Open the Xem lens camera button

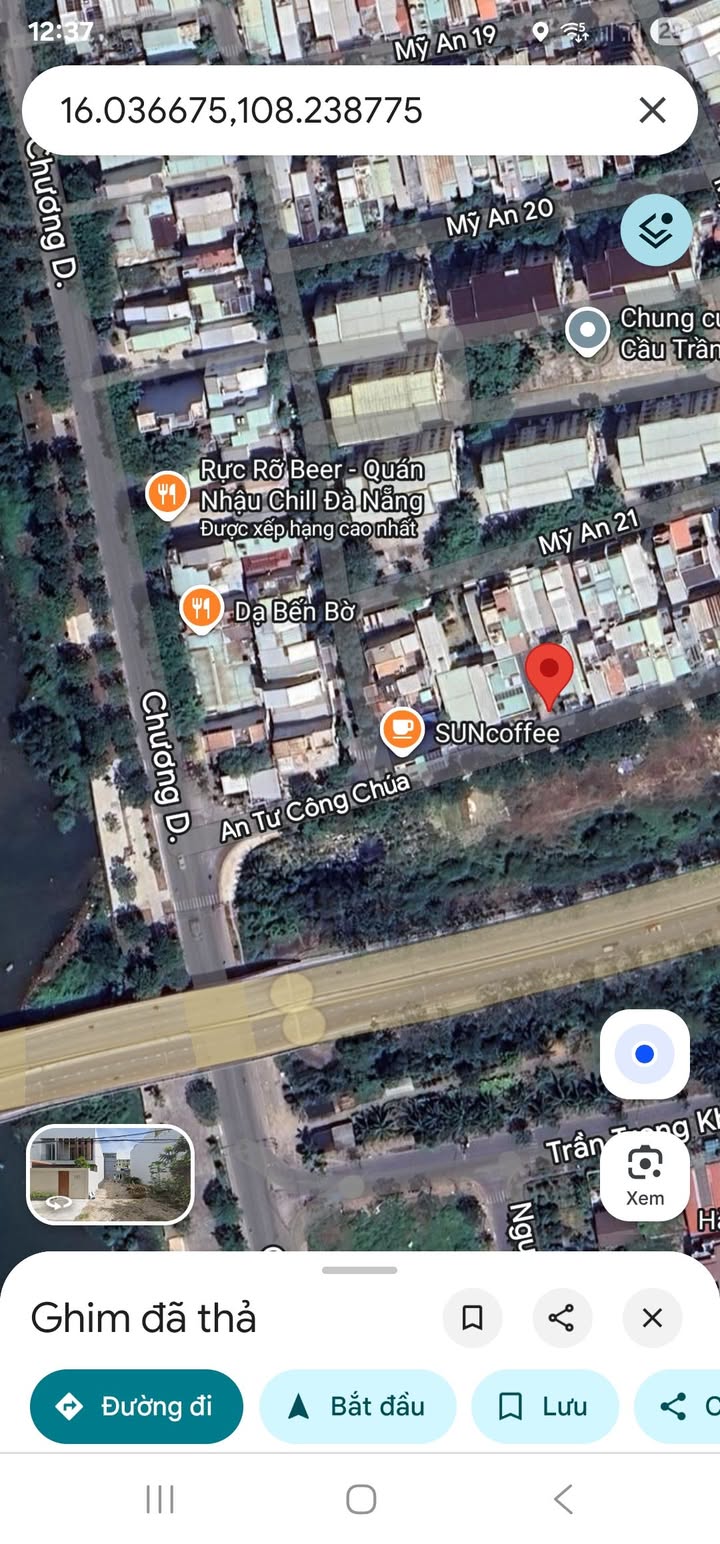645,1176
